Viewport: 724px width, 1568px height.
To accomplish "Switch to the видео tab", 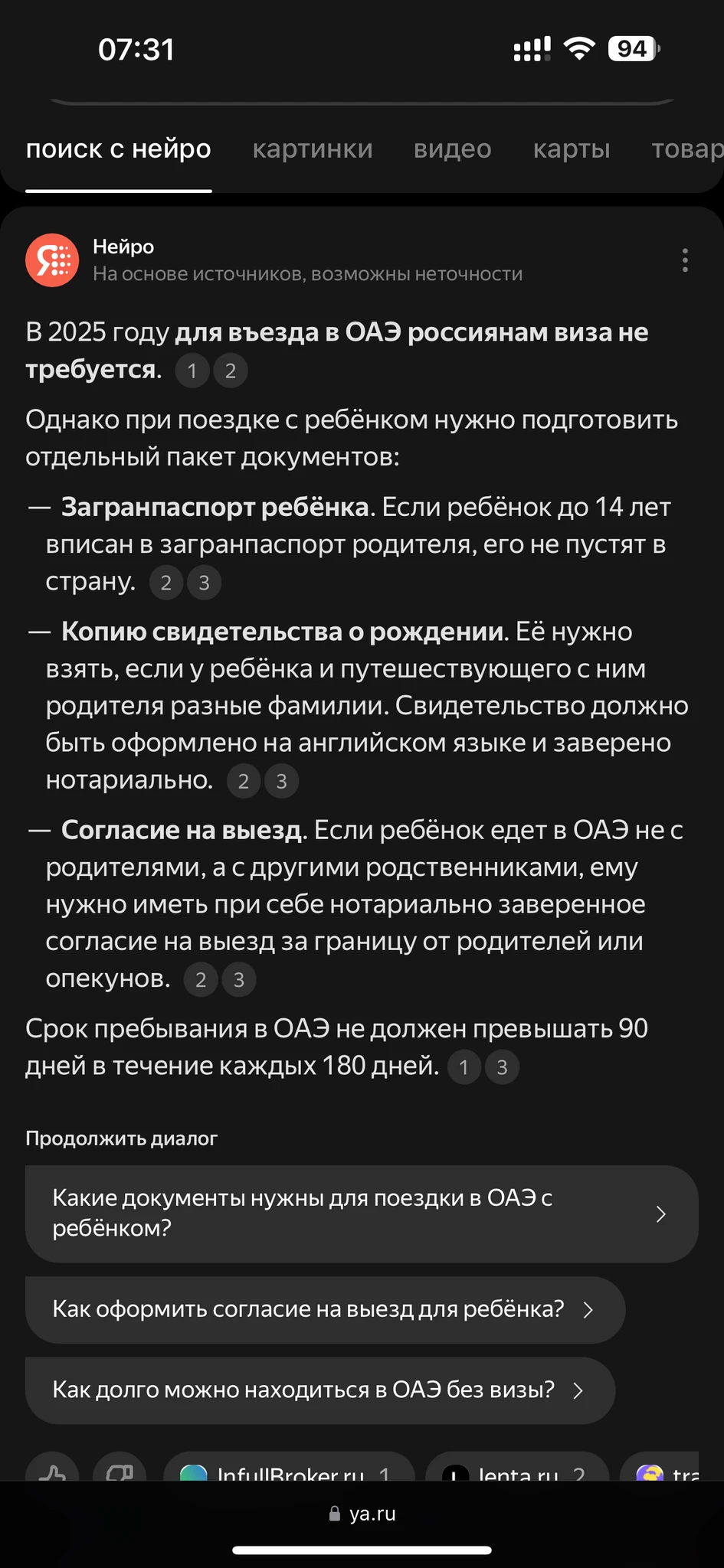I will (452, 149).
